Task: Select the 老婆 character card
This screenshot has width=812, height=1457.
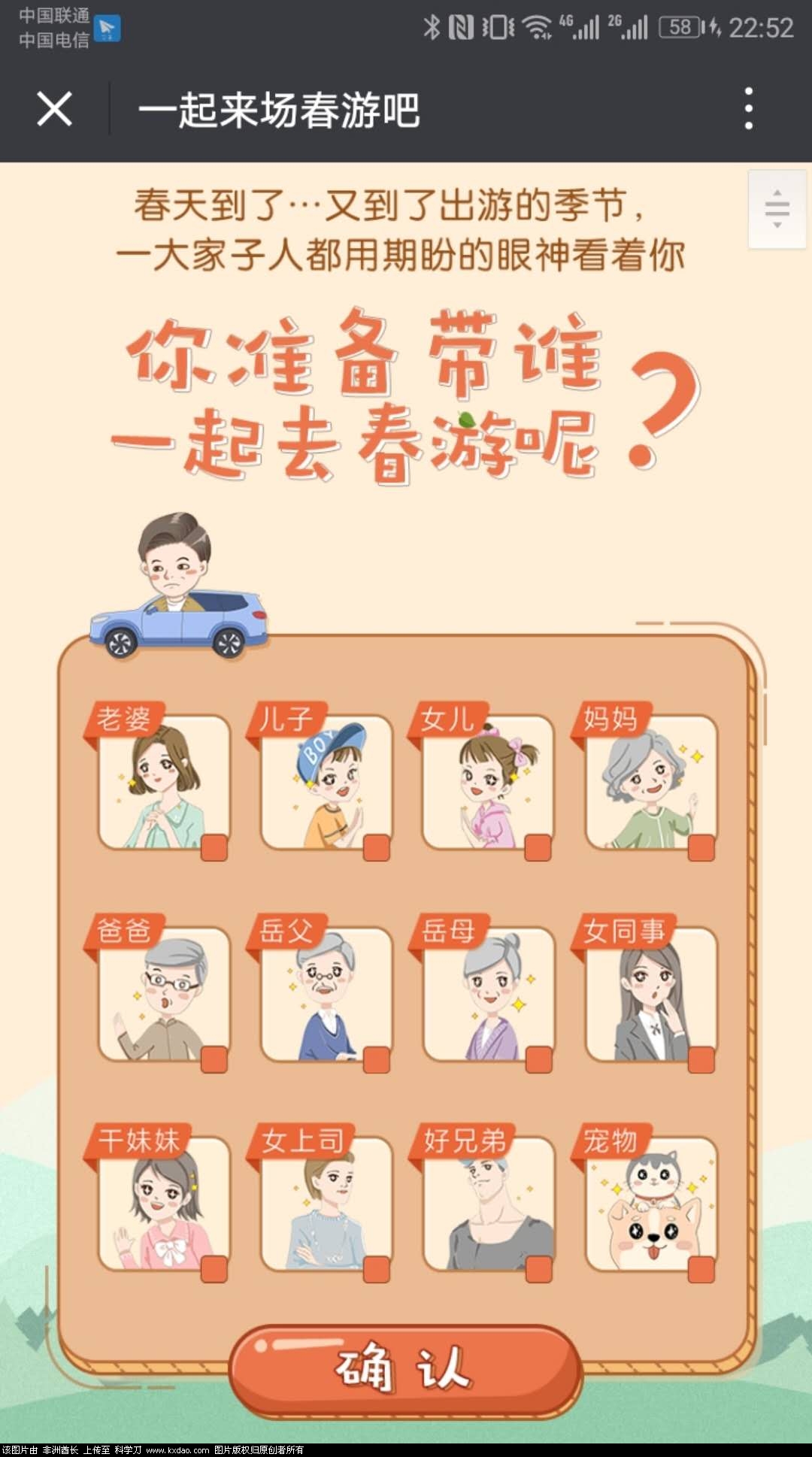Action: (163, 783)
